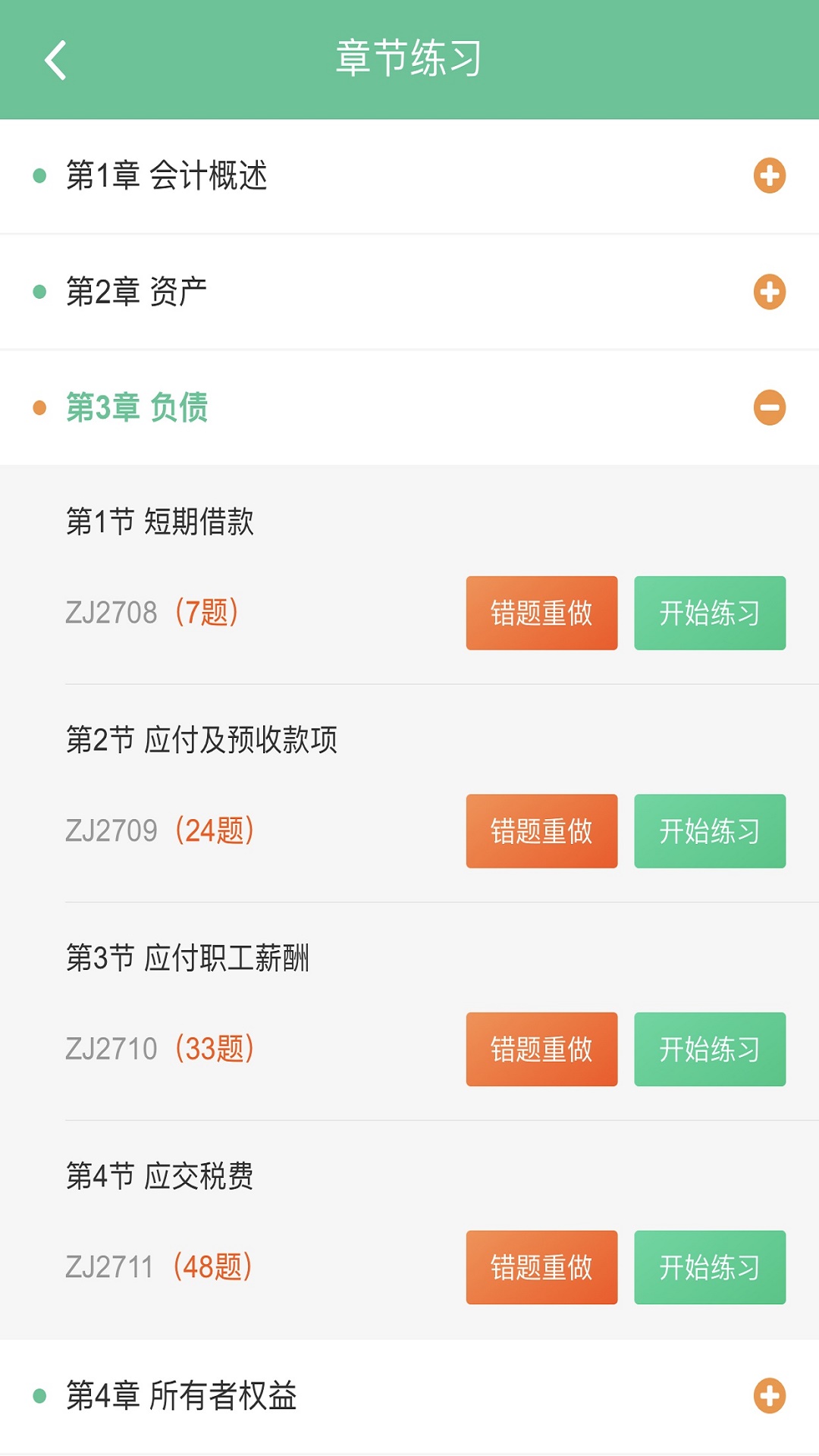
Task: Expand 第2章 资产 with its plus icon
Action: 770,290
